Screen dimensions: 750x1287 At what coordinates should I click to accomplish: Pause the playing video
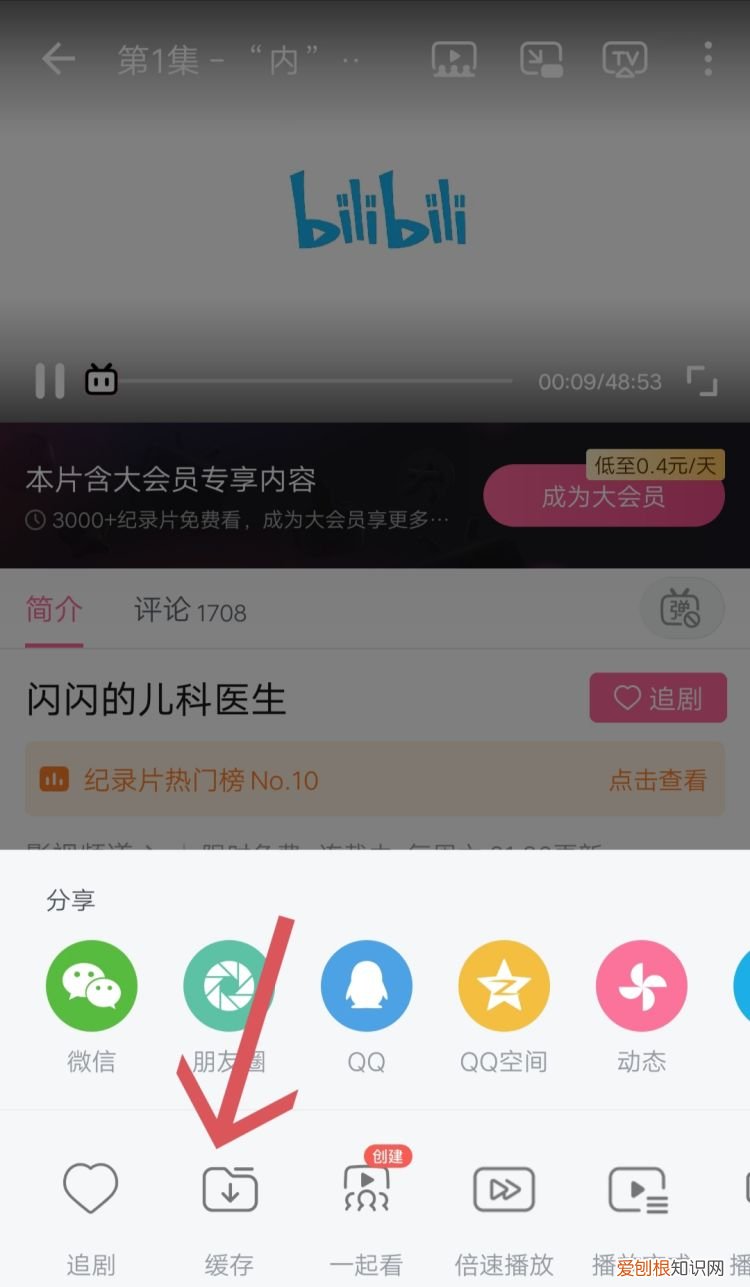click(x=47, y=379)
